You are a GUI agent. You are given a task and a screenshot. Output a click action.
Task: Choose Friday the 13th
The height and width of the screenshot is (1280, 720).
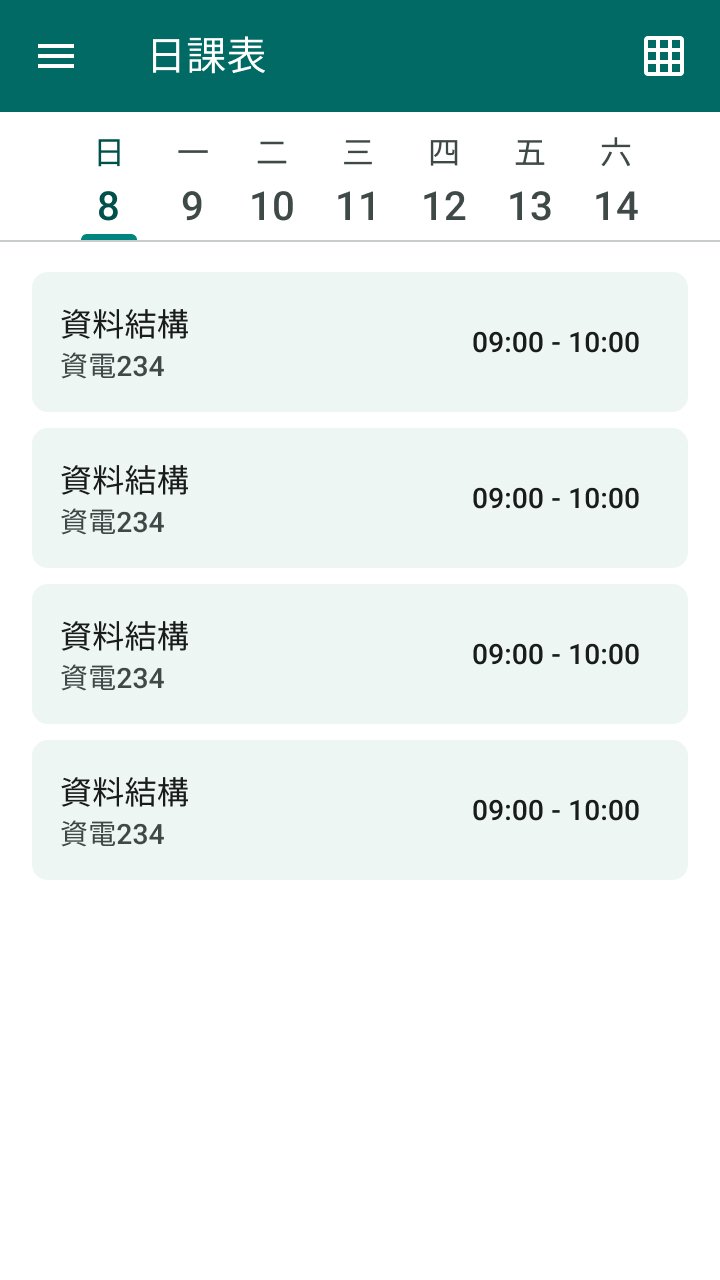pyautogui.click(x=530, y=185)
